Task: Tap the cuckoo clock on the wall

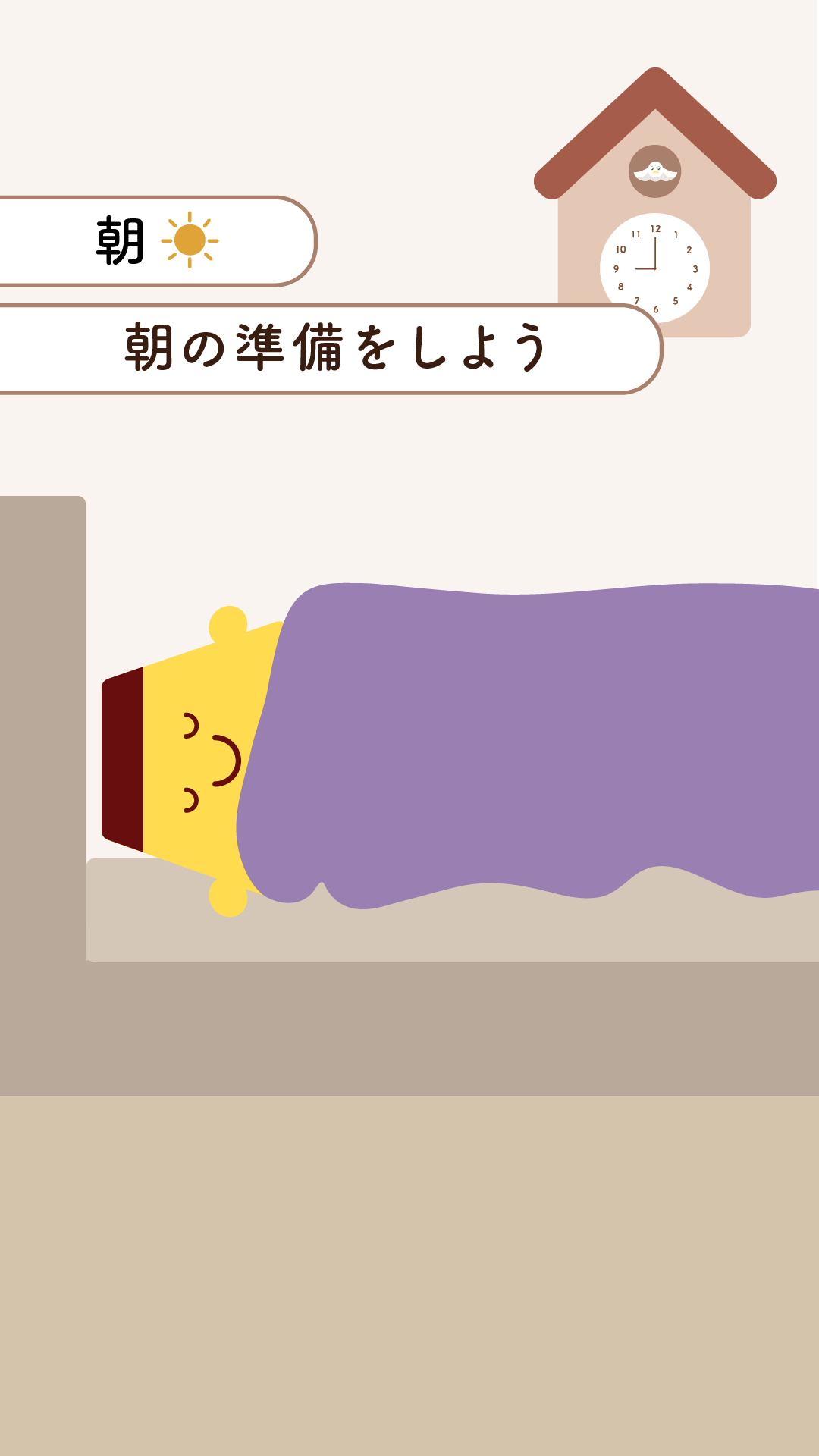Action: pos(654,227)
